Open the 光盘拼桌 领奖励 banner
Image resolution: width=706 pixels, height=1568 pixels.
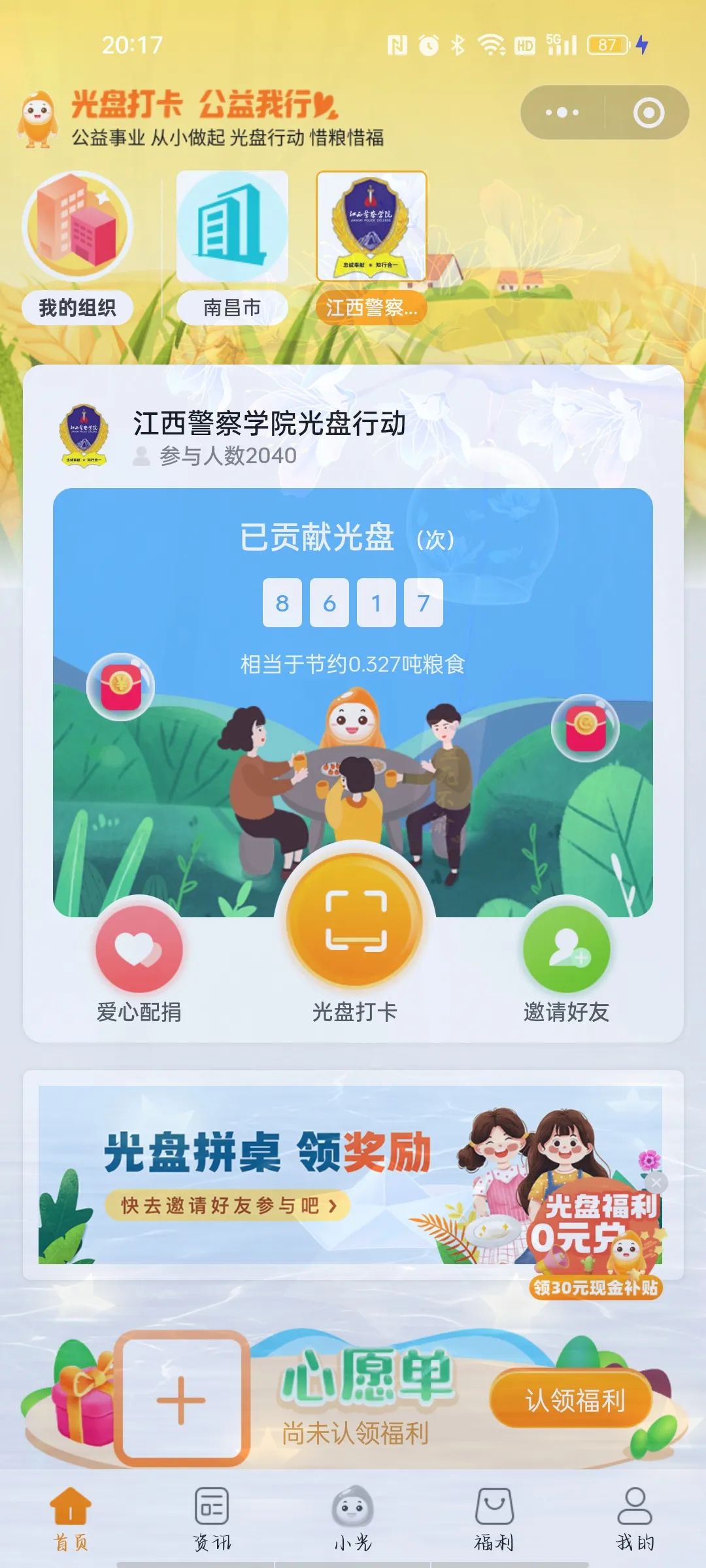tap(261, 1174)
